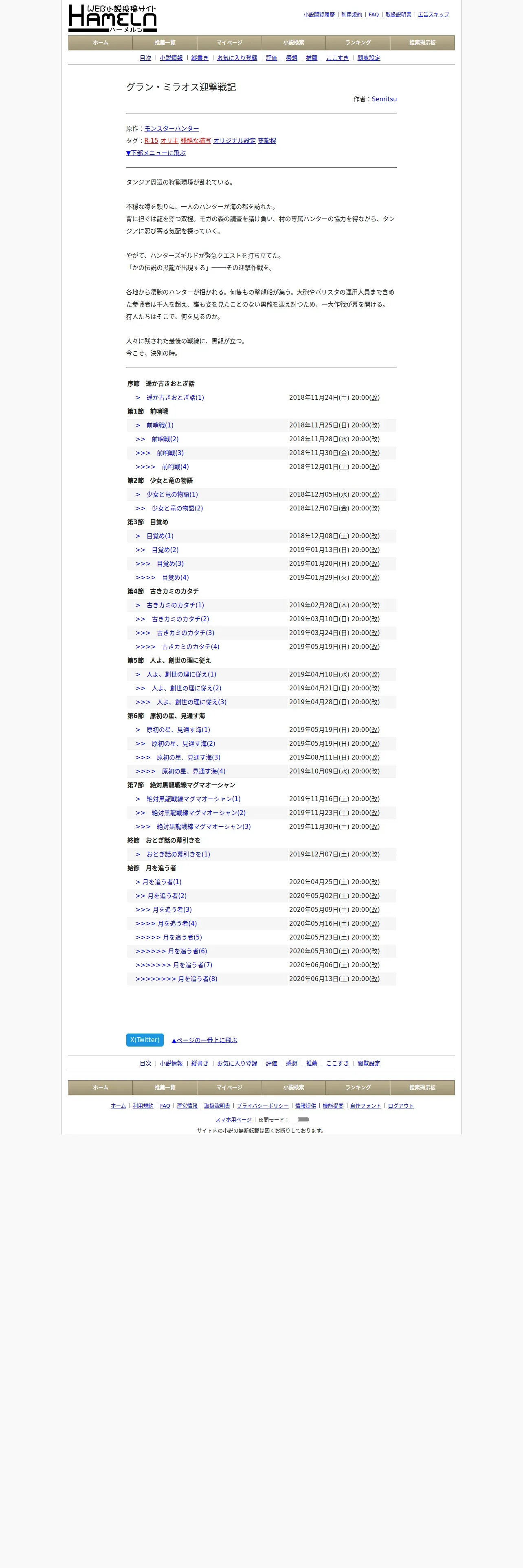Open chapter 絶対黒龍戦線マグマオーシャン(1)

[193, 799]
